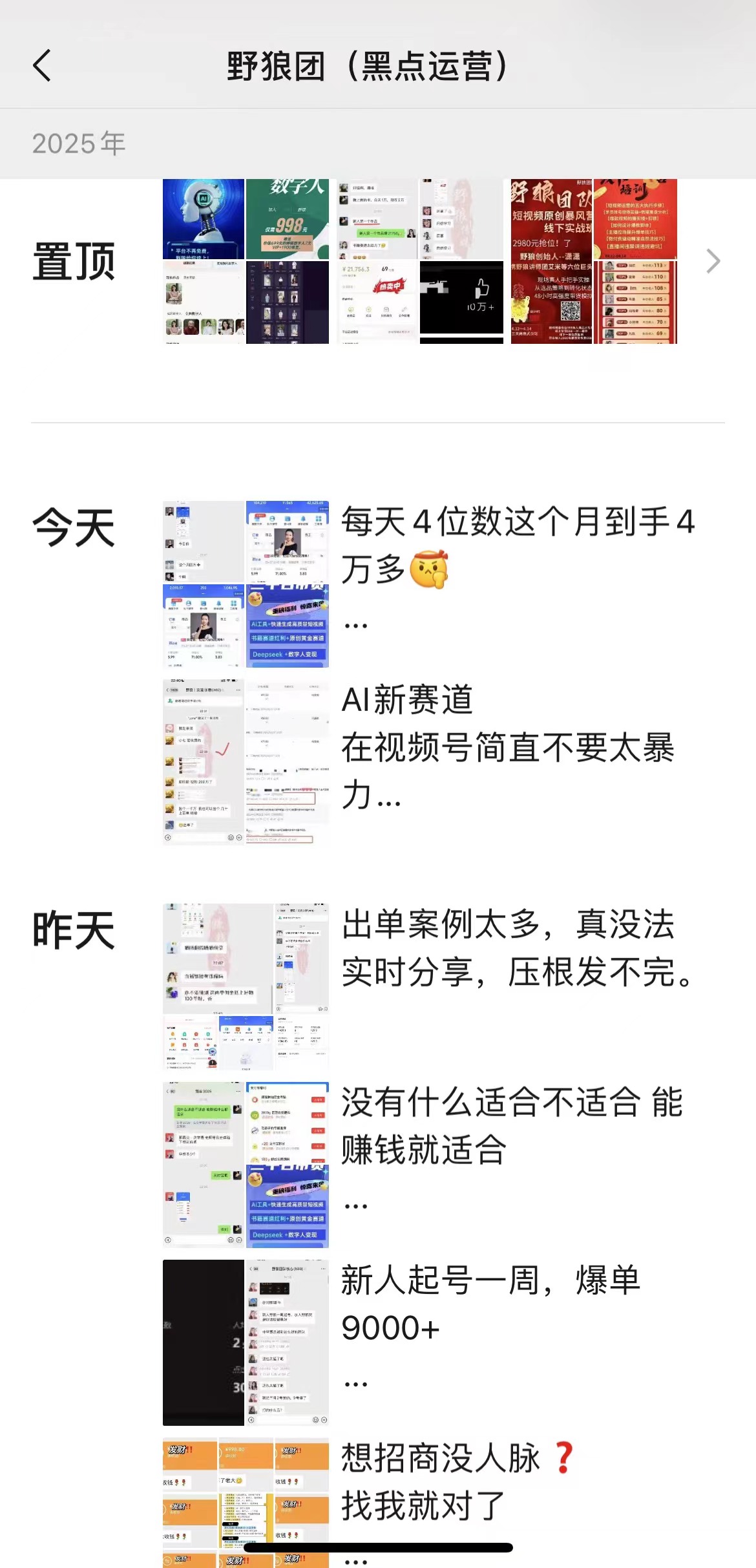Open yesterday's post 出单案例太多

pos(517,948)
